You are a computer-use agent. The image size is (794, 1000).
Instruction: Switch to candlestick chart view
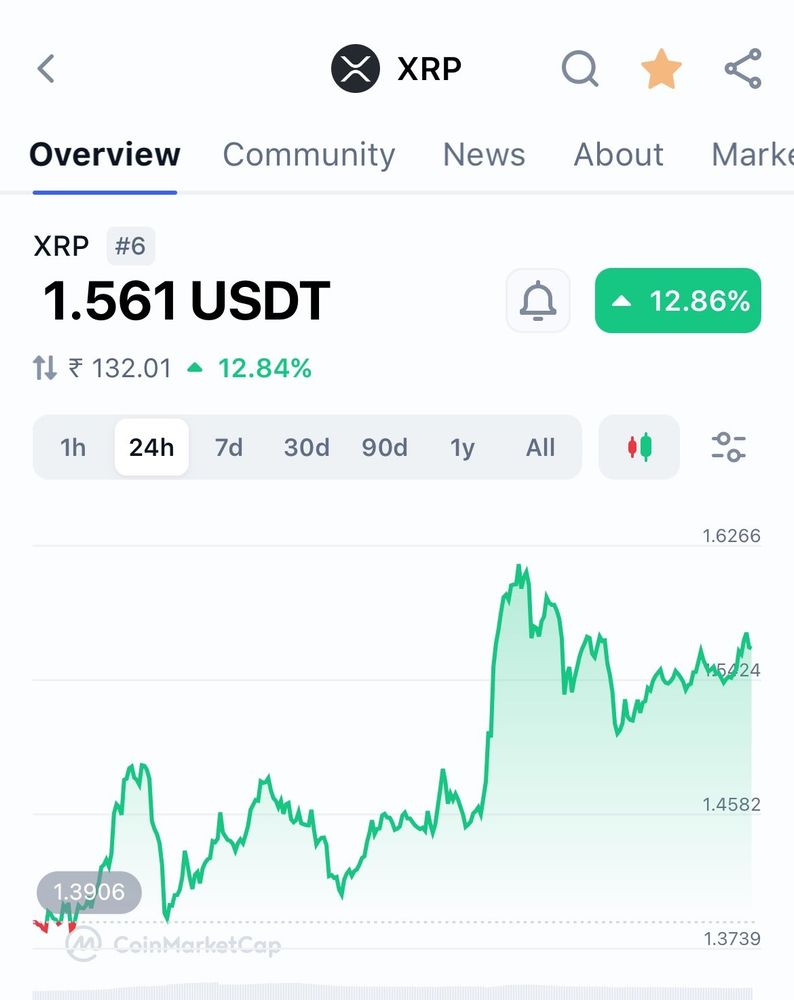639,447
